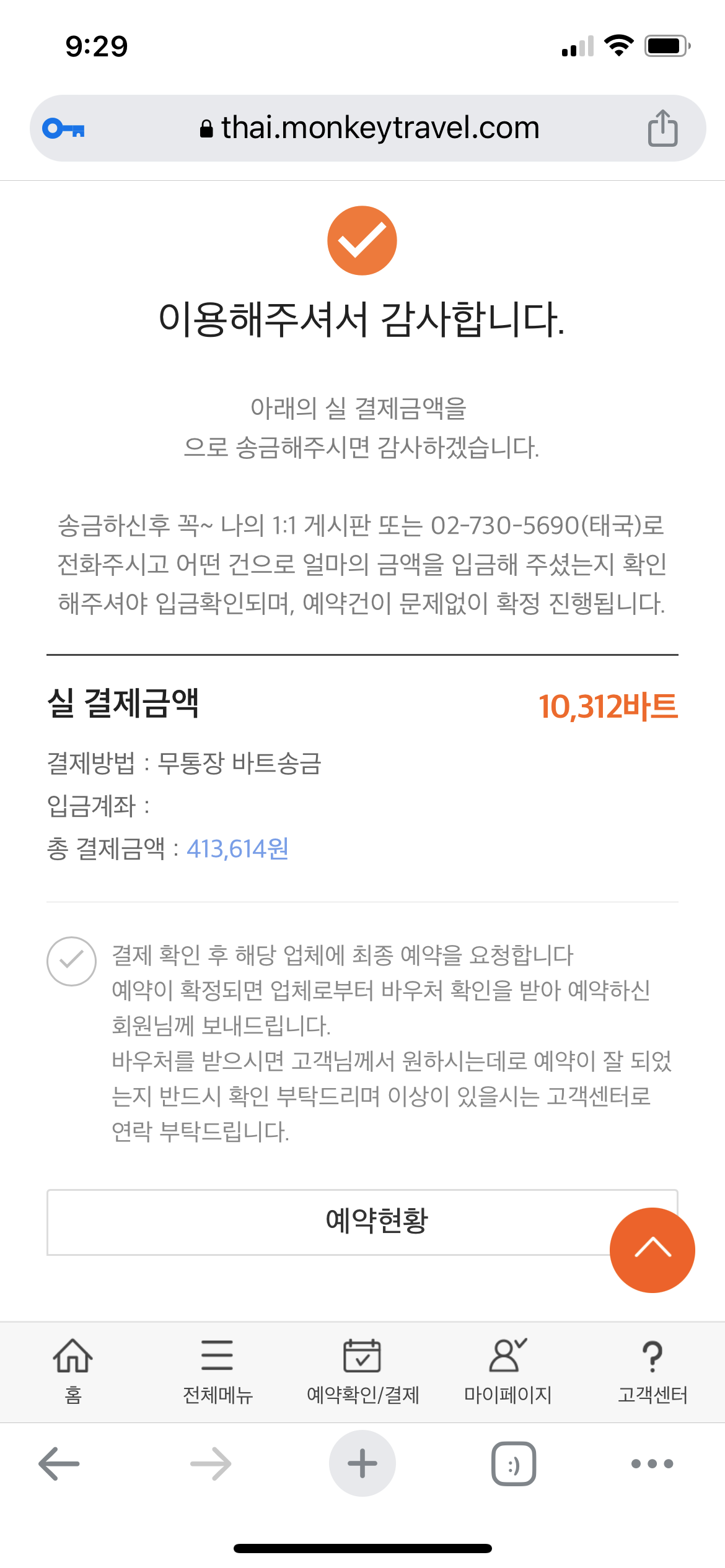Jump to top with the orange arrow button

tap(652, 1250)
